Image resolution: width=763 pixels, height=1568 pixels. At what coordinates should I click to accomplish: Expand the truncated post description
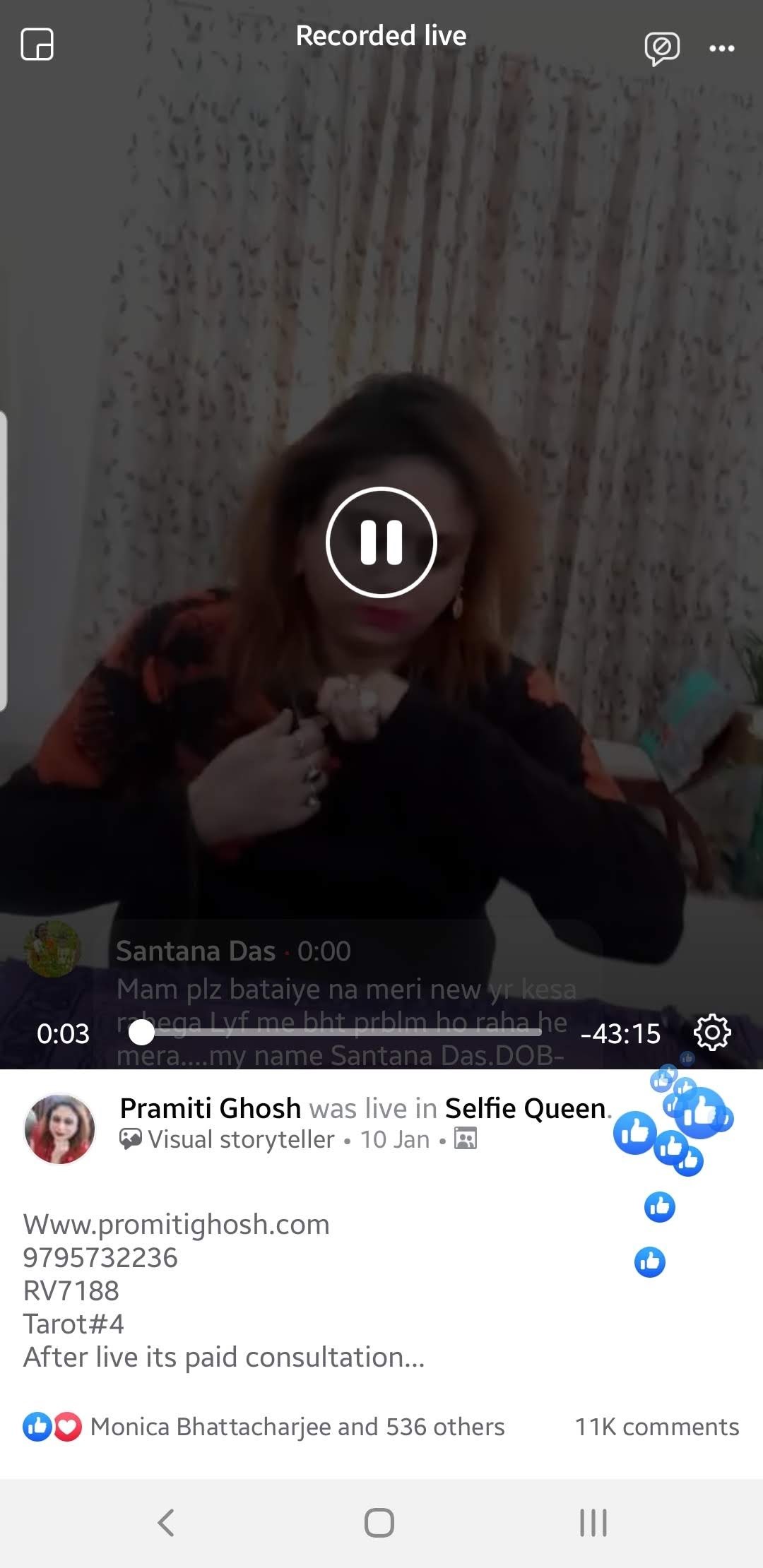coord(224,1357)
